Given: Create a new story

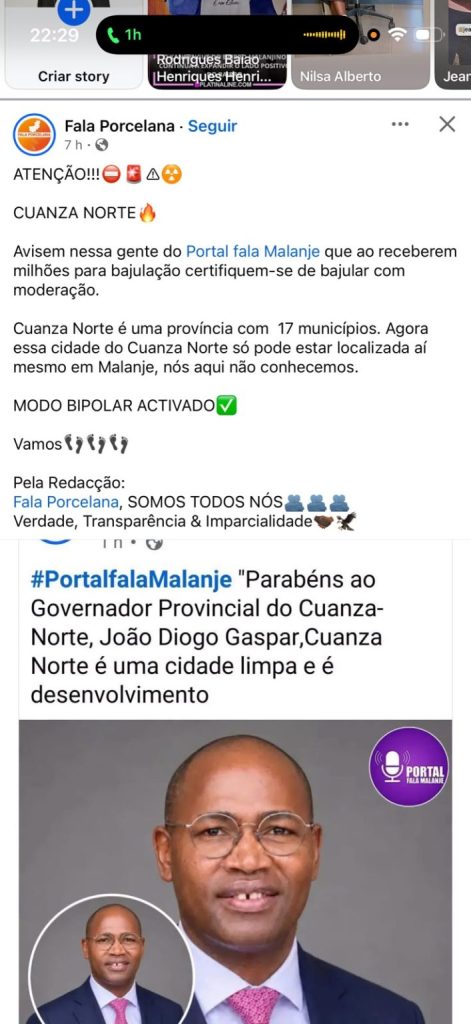Looking at the screenshot, I should coord(74,44).
